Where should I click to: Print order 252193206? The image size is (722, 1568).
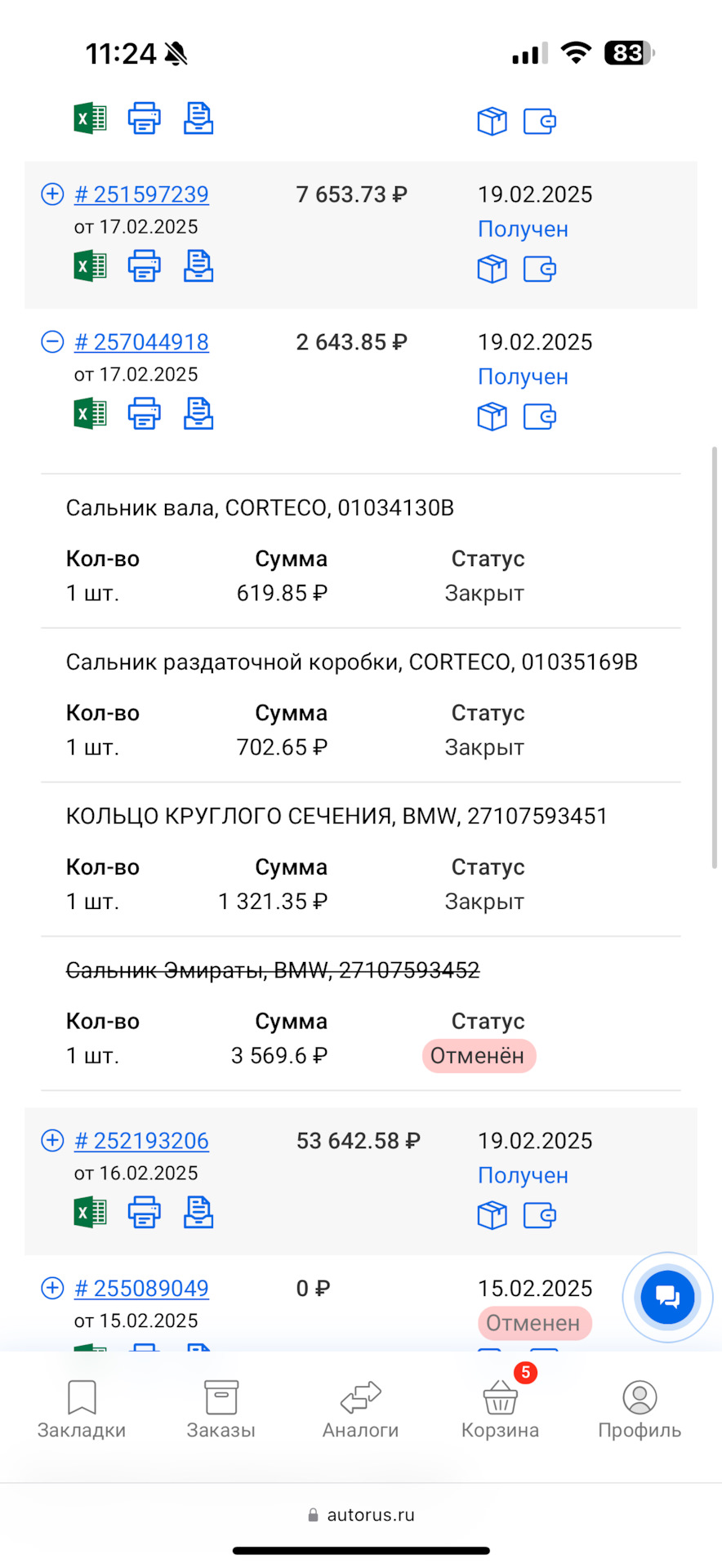[145, 1212]
